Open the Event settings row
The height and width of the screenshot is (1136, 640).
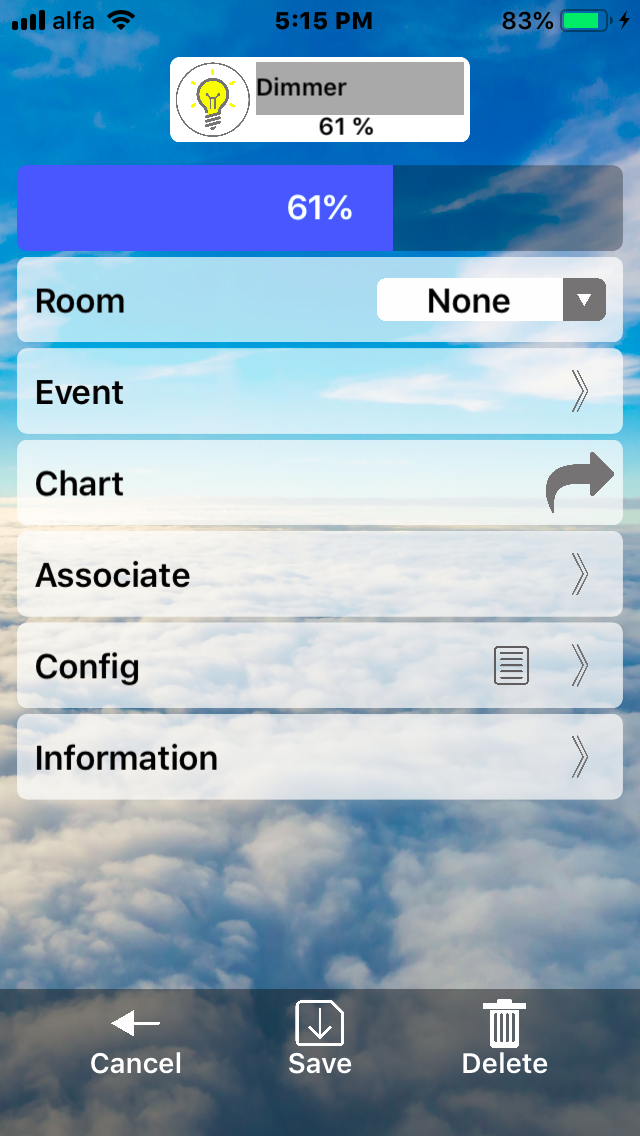click(x=320, y=392)
